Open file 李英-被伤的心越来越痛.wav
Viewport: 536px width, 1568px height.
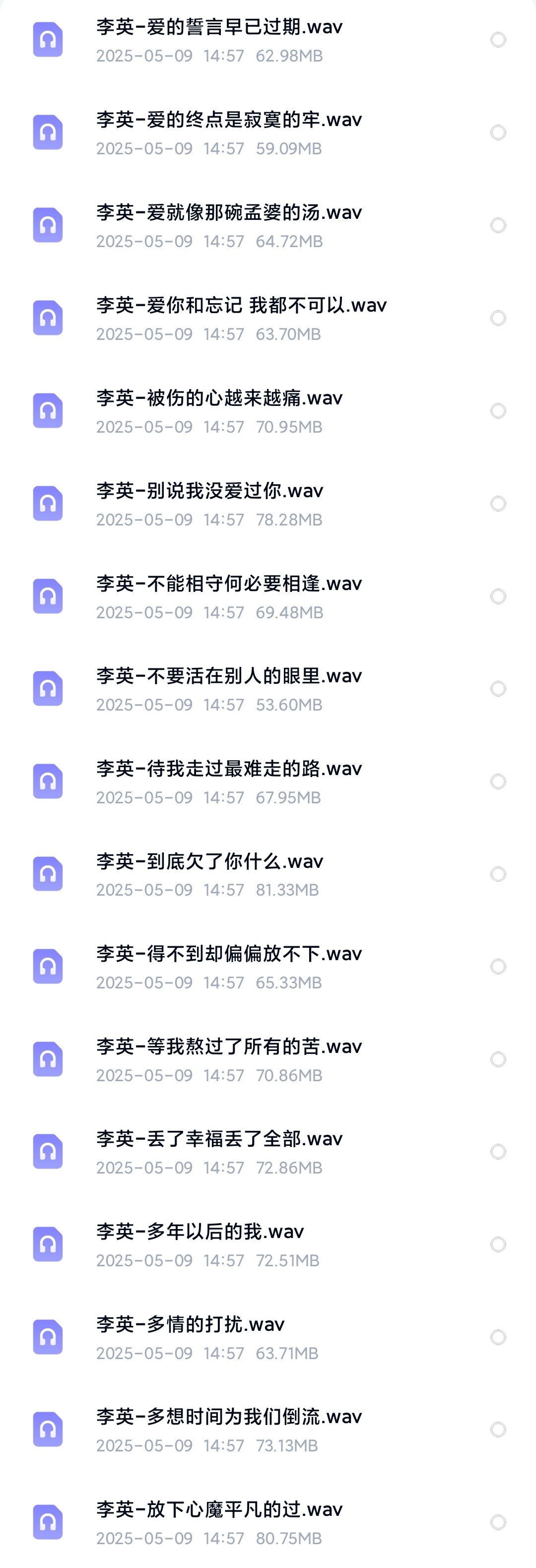[x=219, y=398]
